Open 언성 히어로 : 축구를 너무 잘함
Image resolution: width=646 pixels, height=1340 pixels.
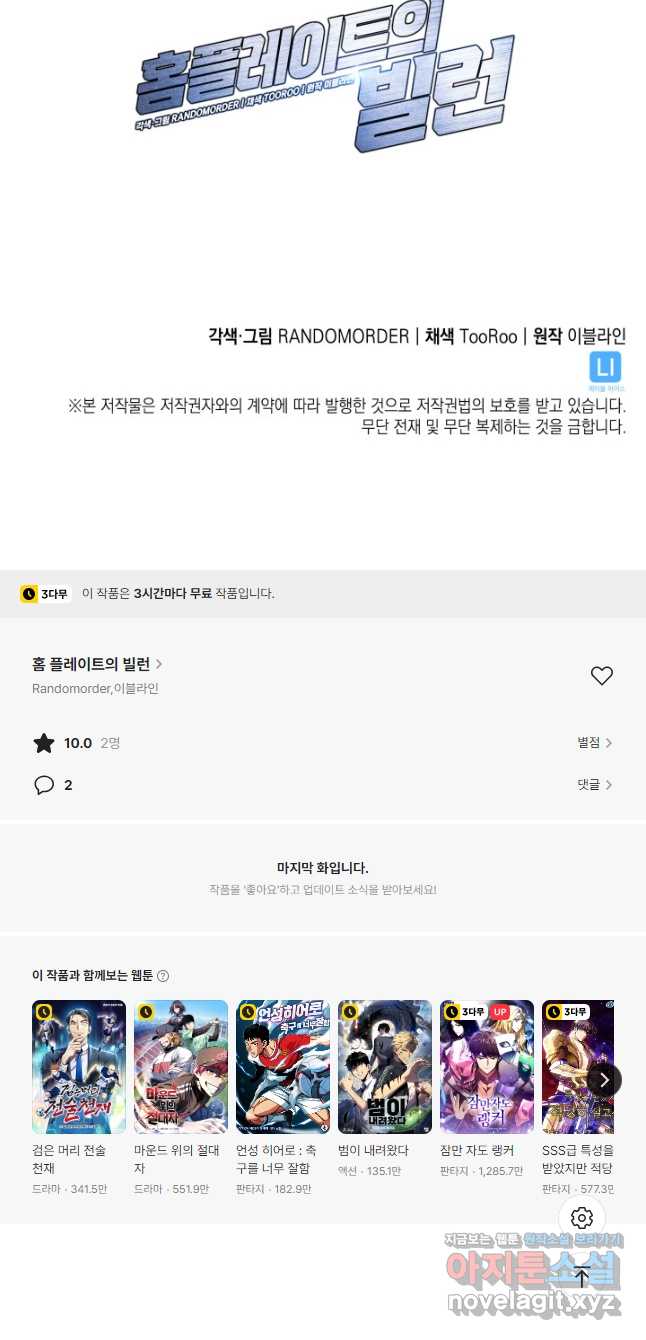click(x=283, y=1067)
